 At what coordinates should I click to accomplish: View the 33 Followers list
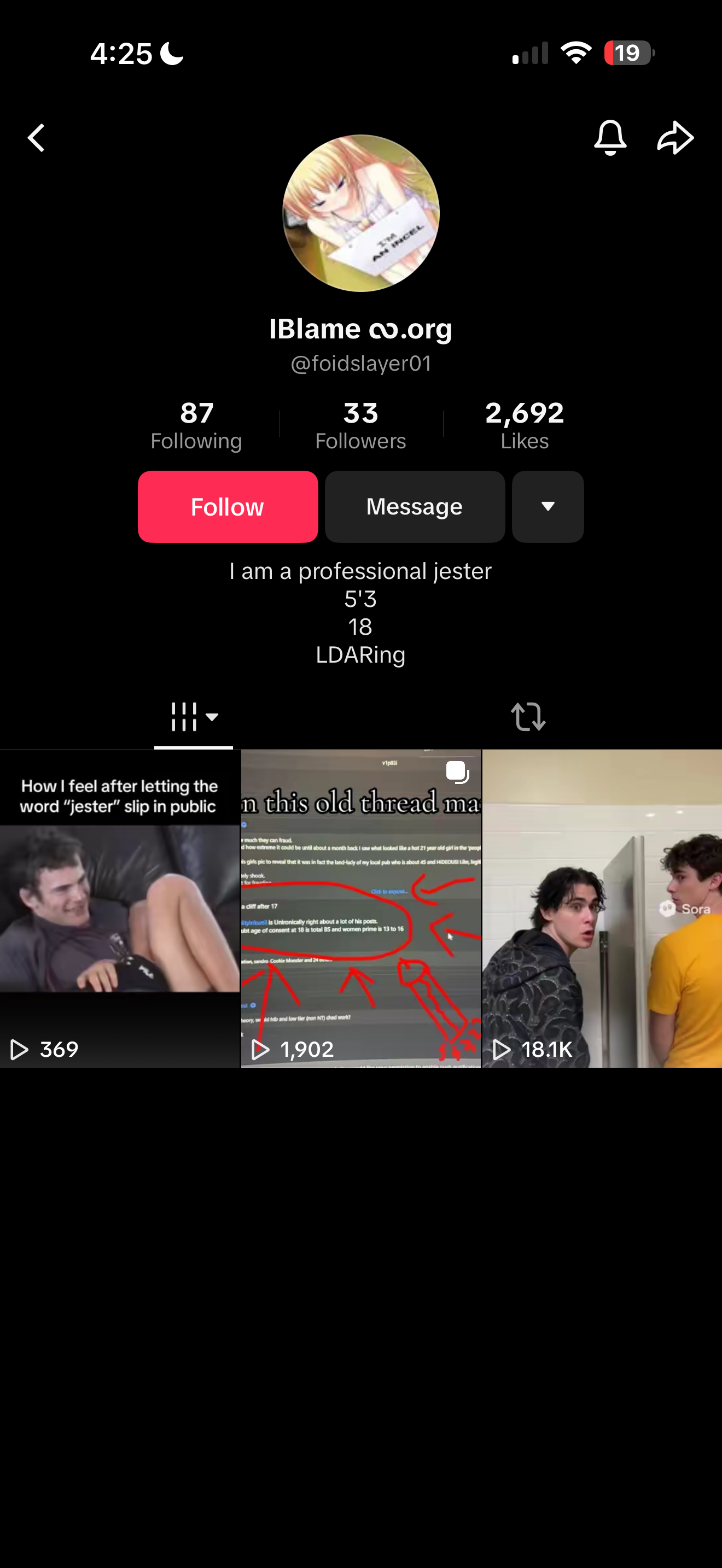tap(360, 425)
